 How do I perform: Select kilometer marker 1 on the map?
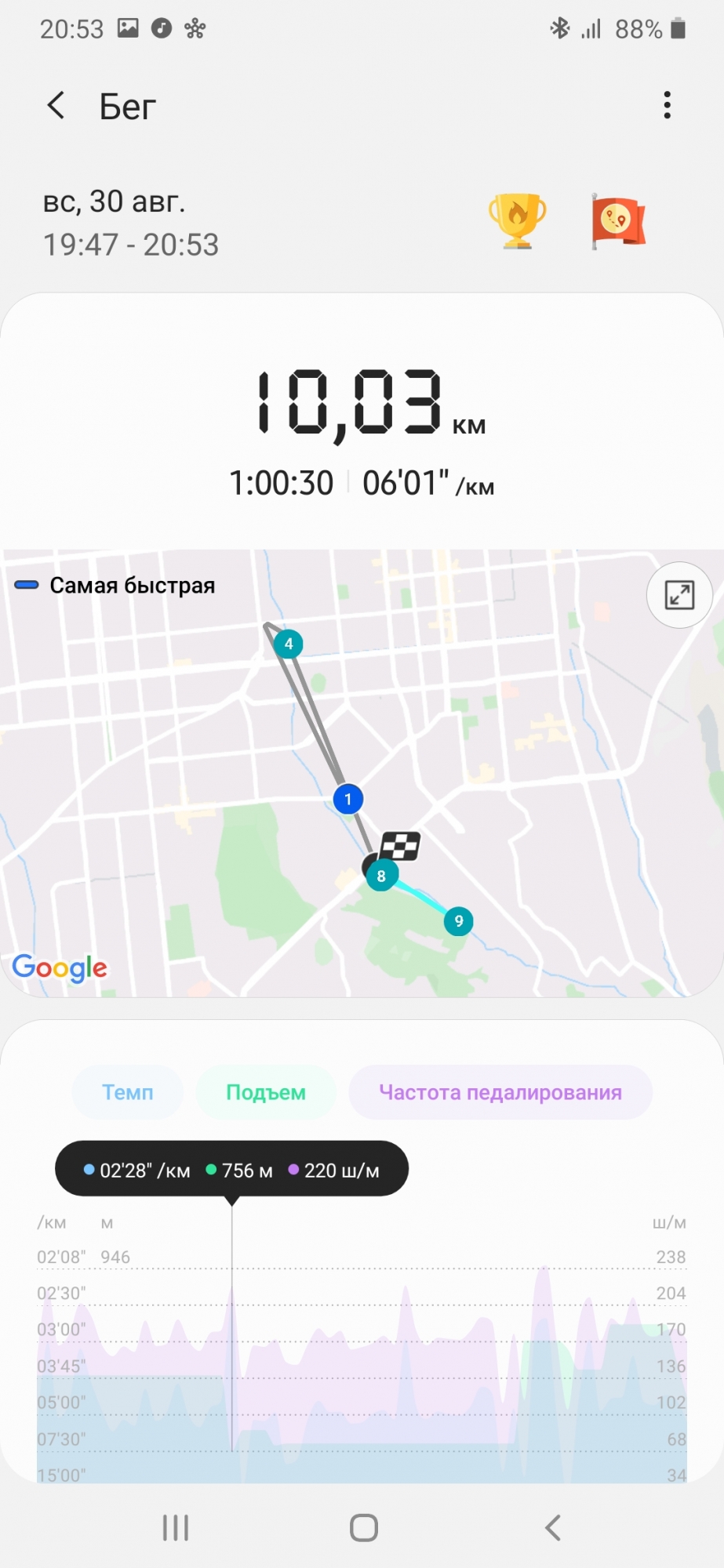tap(348, 800)
